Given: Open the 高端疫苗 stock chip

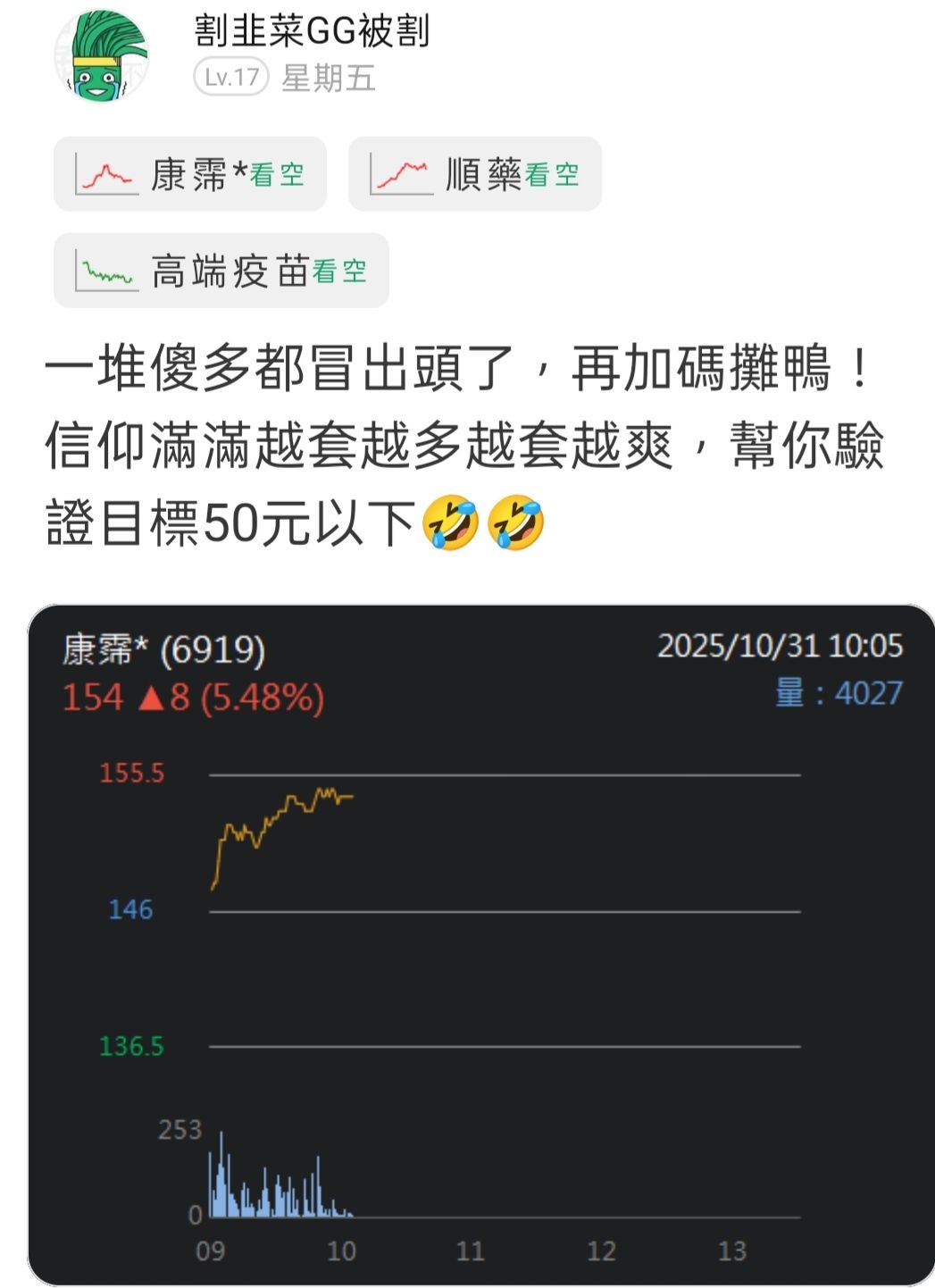Looking at the screenshot, I should tap(221, 271).
